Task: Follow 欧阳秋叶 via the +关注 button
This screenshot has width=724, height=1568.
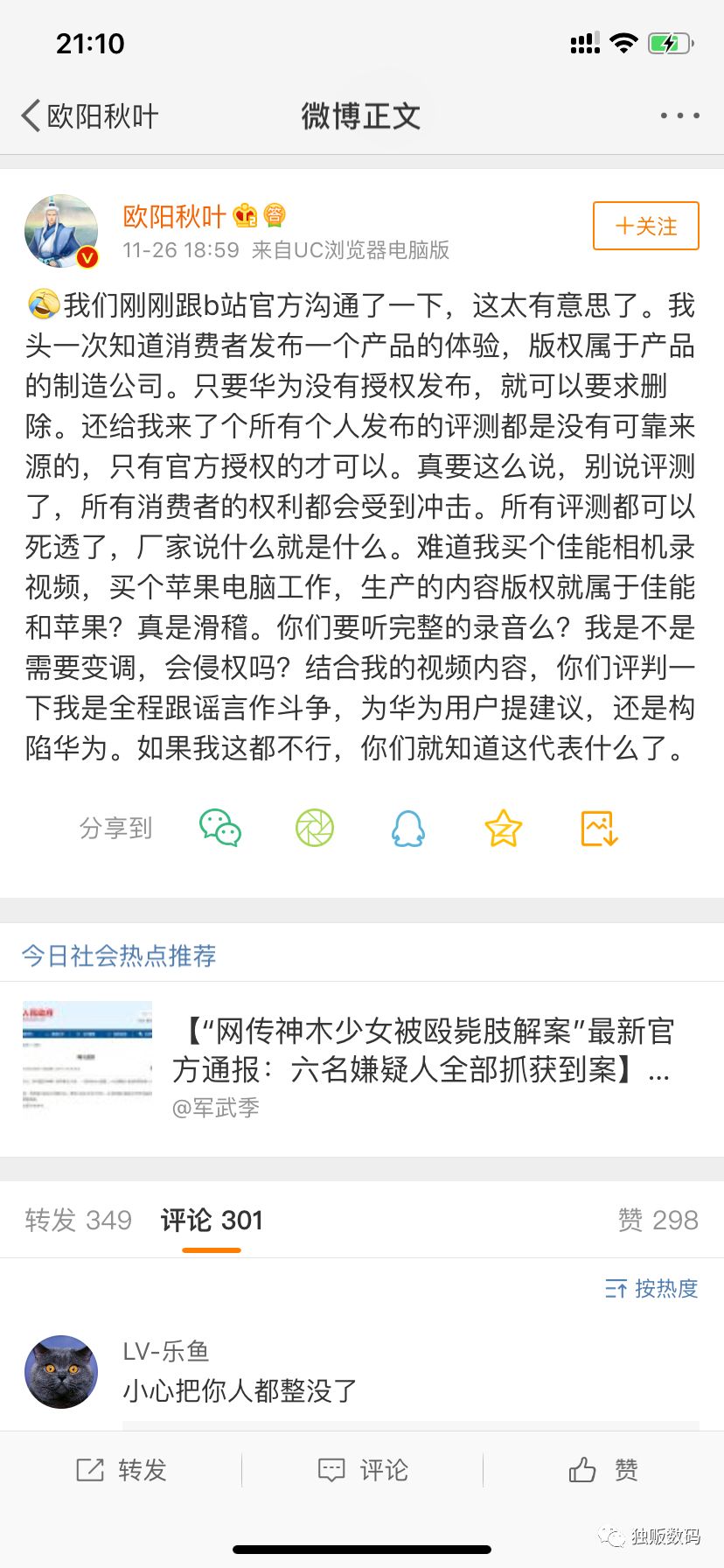Action: 645,226
